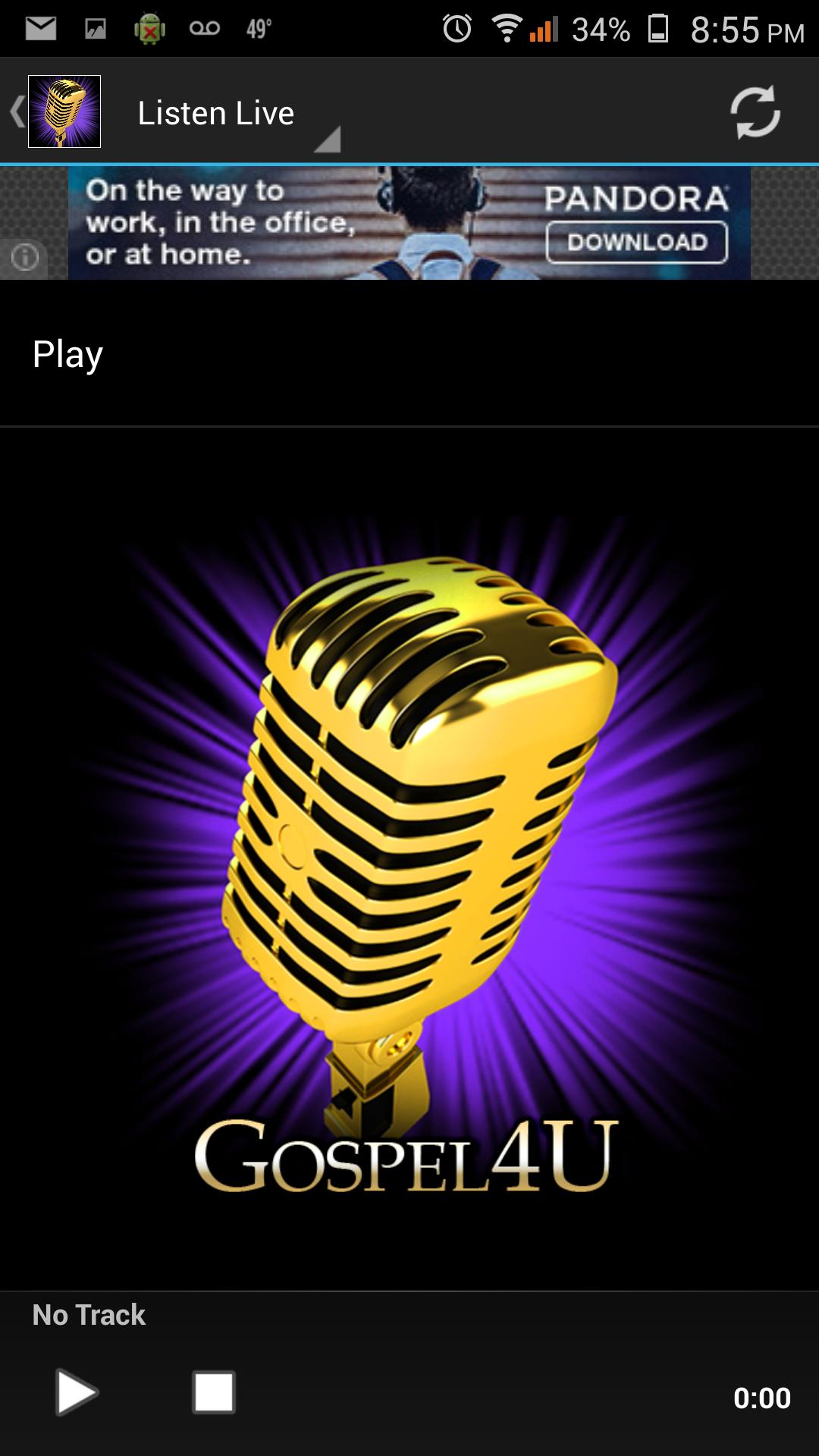Tap the refresh icon in the top bar
Screen dimensions: 819x1456
click(756, 112)
